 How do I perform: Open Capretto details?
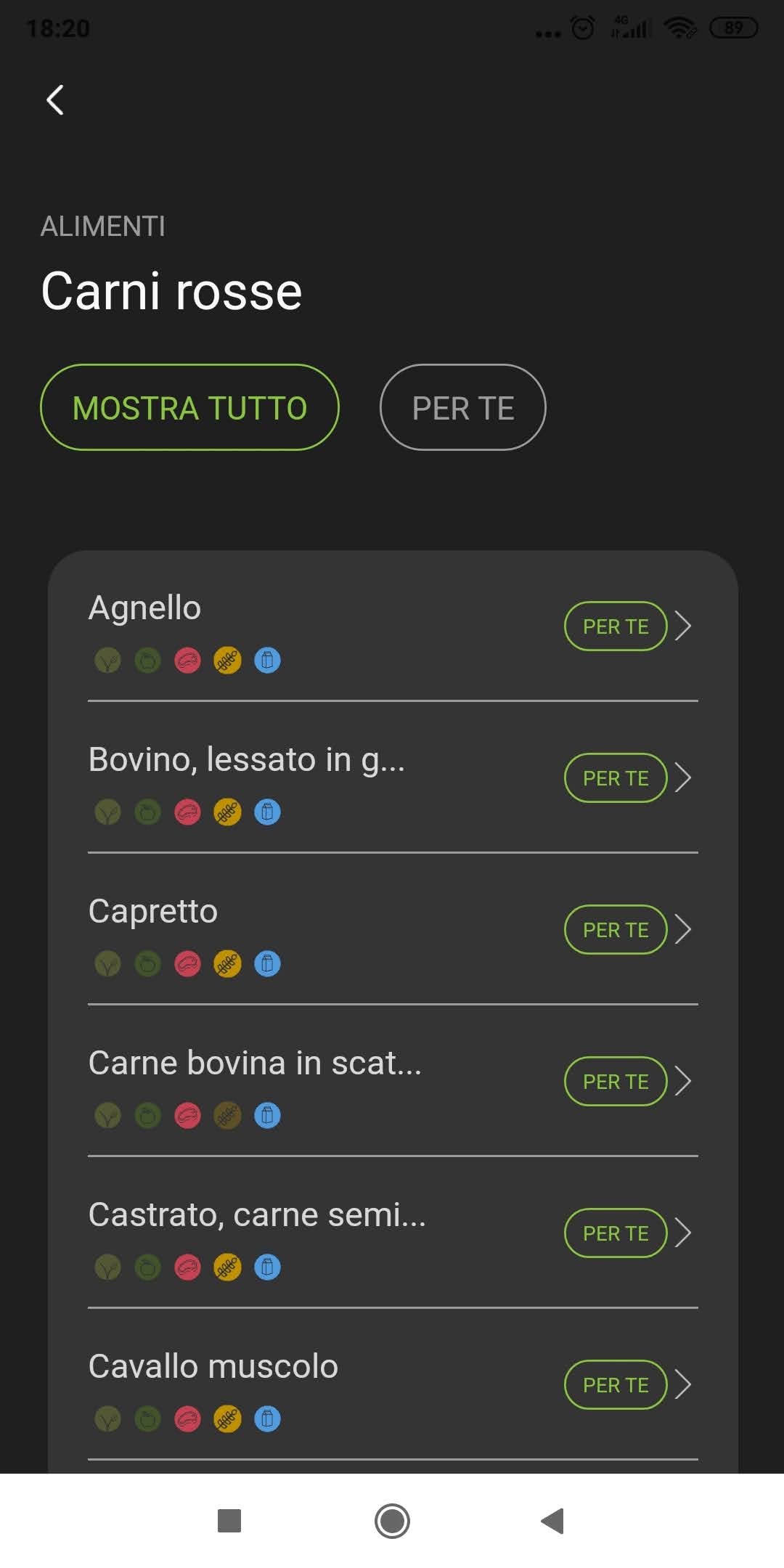[x=393, y=930]
